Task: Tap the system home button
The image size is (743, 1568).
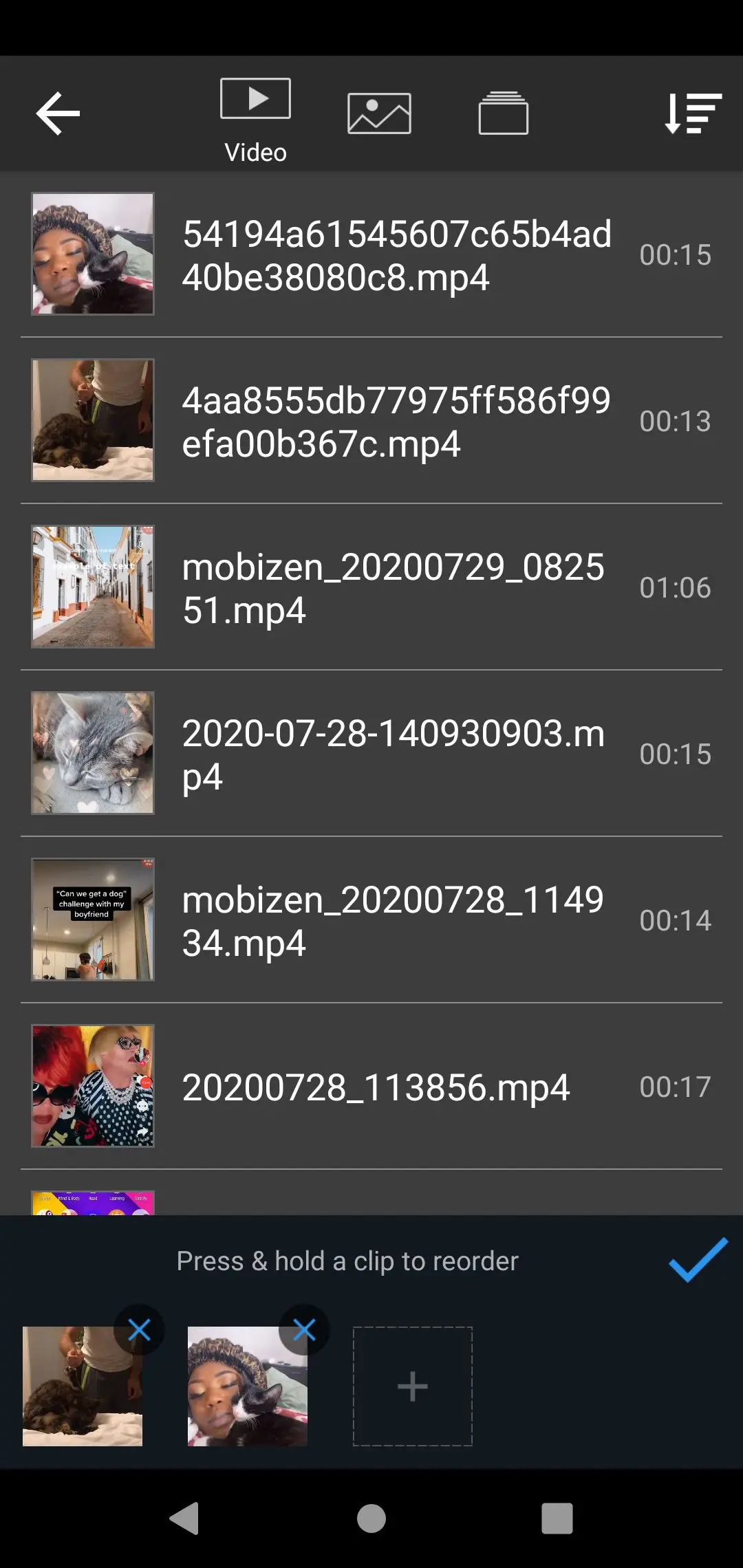Action: (371, 1518)
